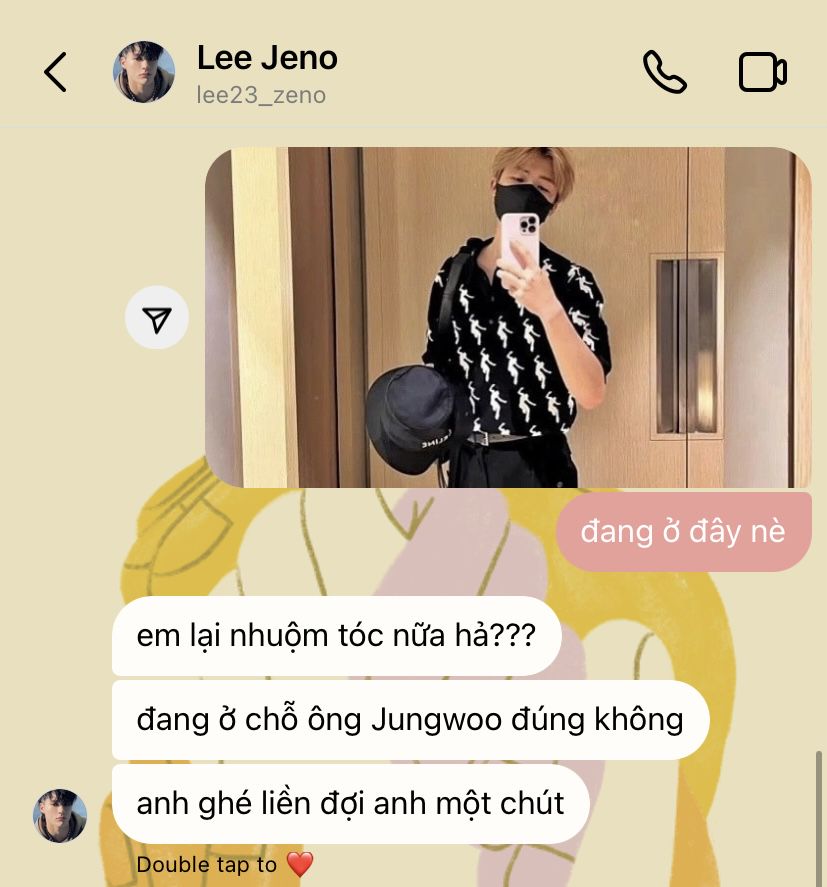Viewport: 827px width, 887px height.
Task: Tap Lee Jeno's avatar beside last message
Action: [x=60, y=815]
